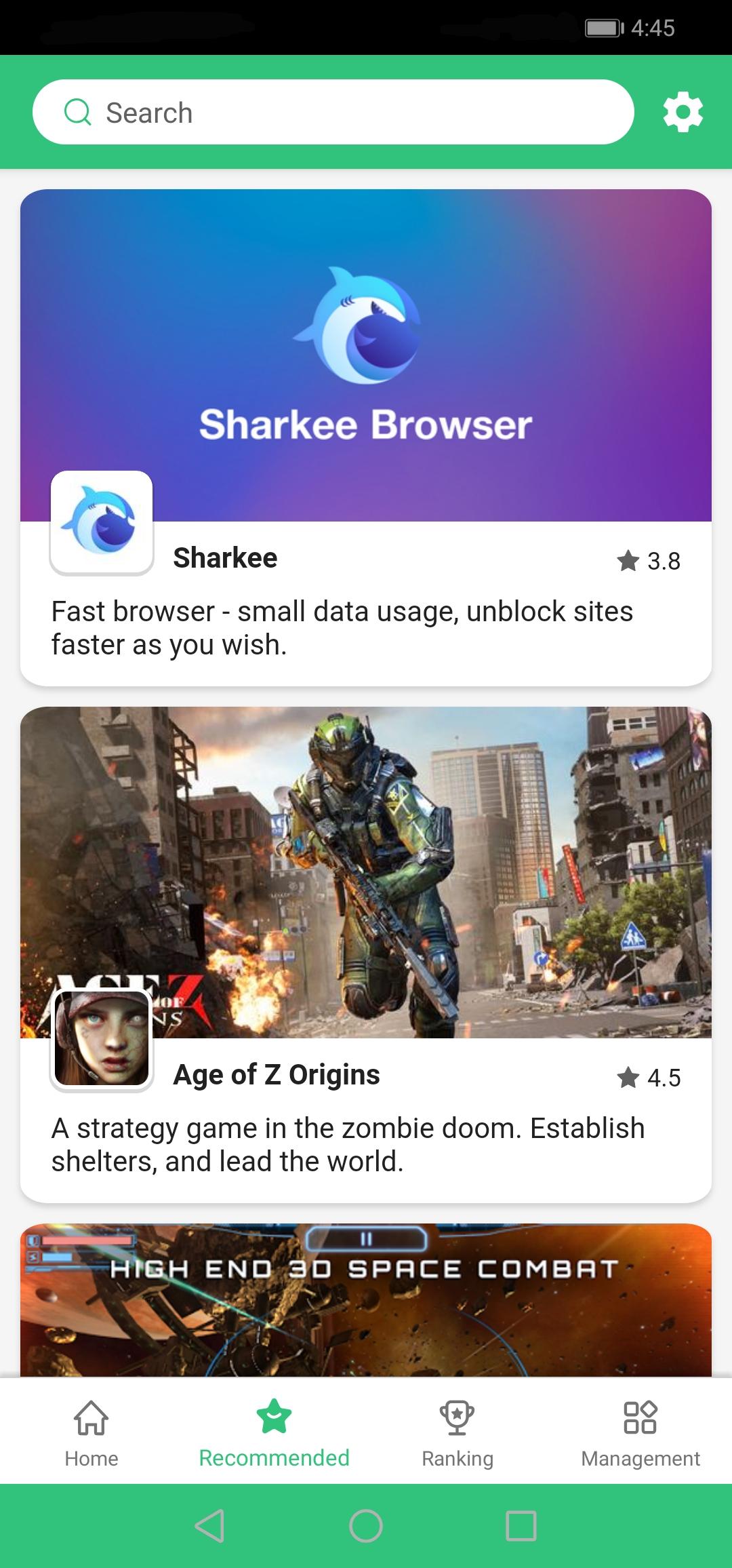732x1568 pixels.
Task: Tap the system recent apps button
Action: 521,1526
